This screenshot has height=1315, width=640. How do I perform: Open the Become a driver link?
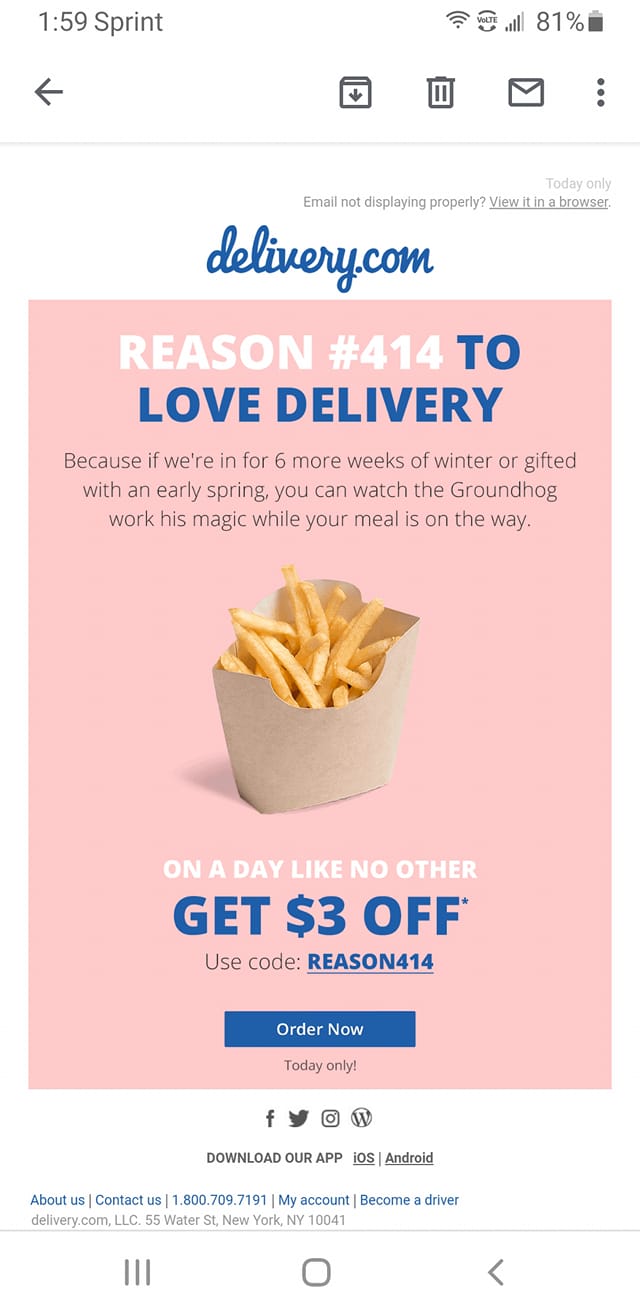(x=409, y=1200)
